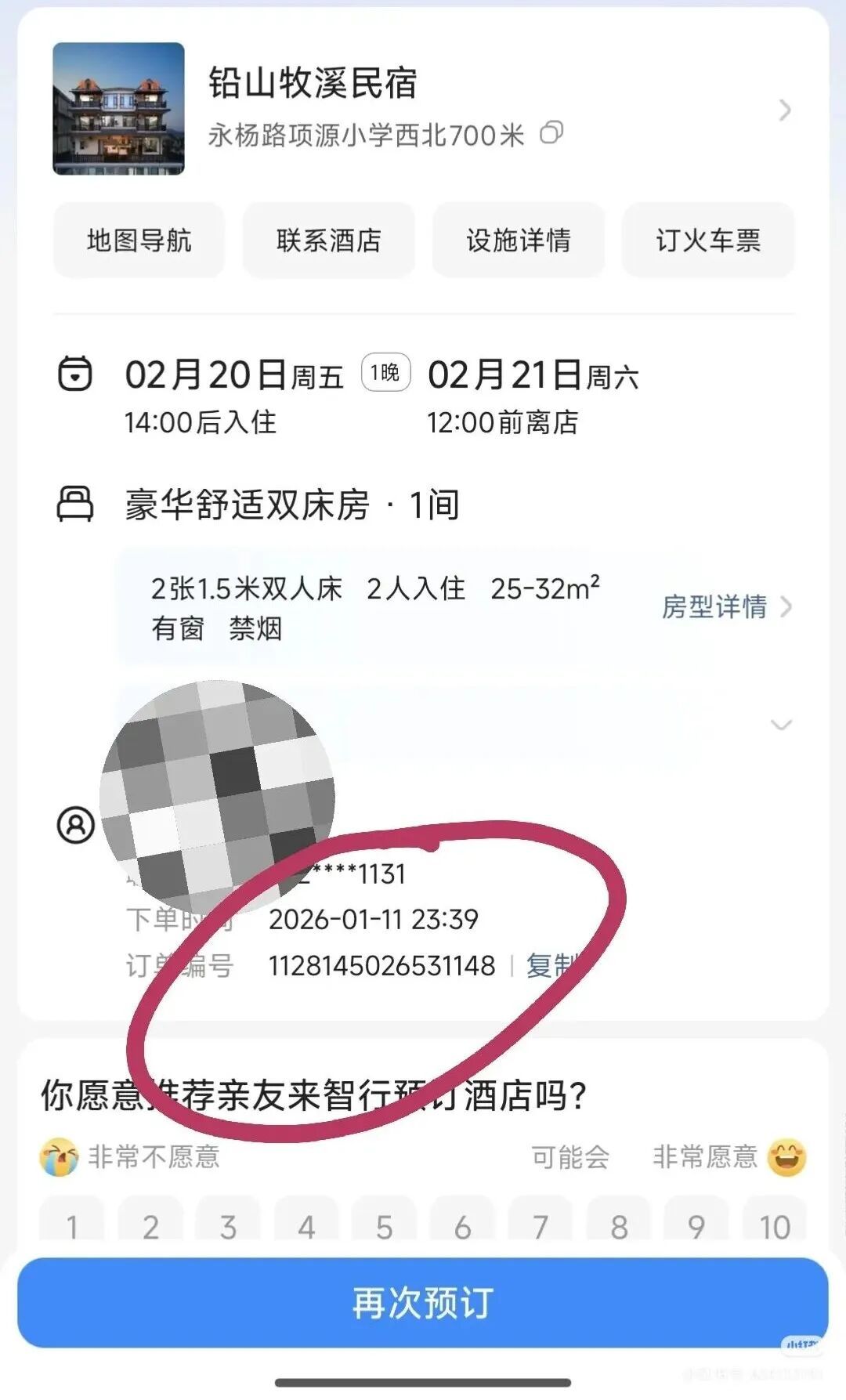Choose score 1 for 非常不愿意
The height and width of the screenshot is (1400, 846).
[72, 1226]
